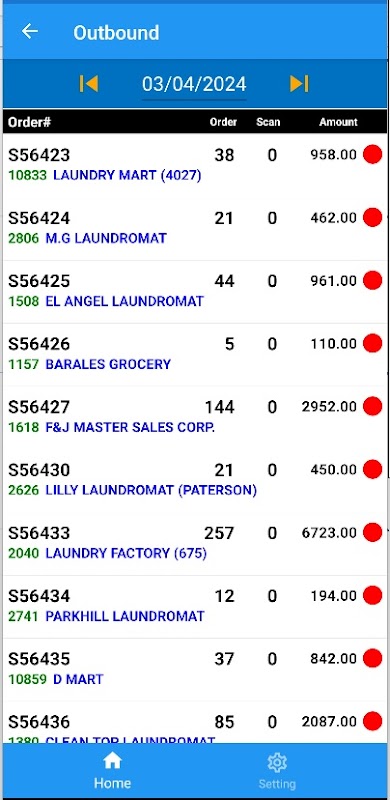Jump to the next date
The image size is (390, 800).
[299, 84]
